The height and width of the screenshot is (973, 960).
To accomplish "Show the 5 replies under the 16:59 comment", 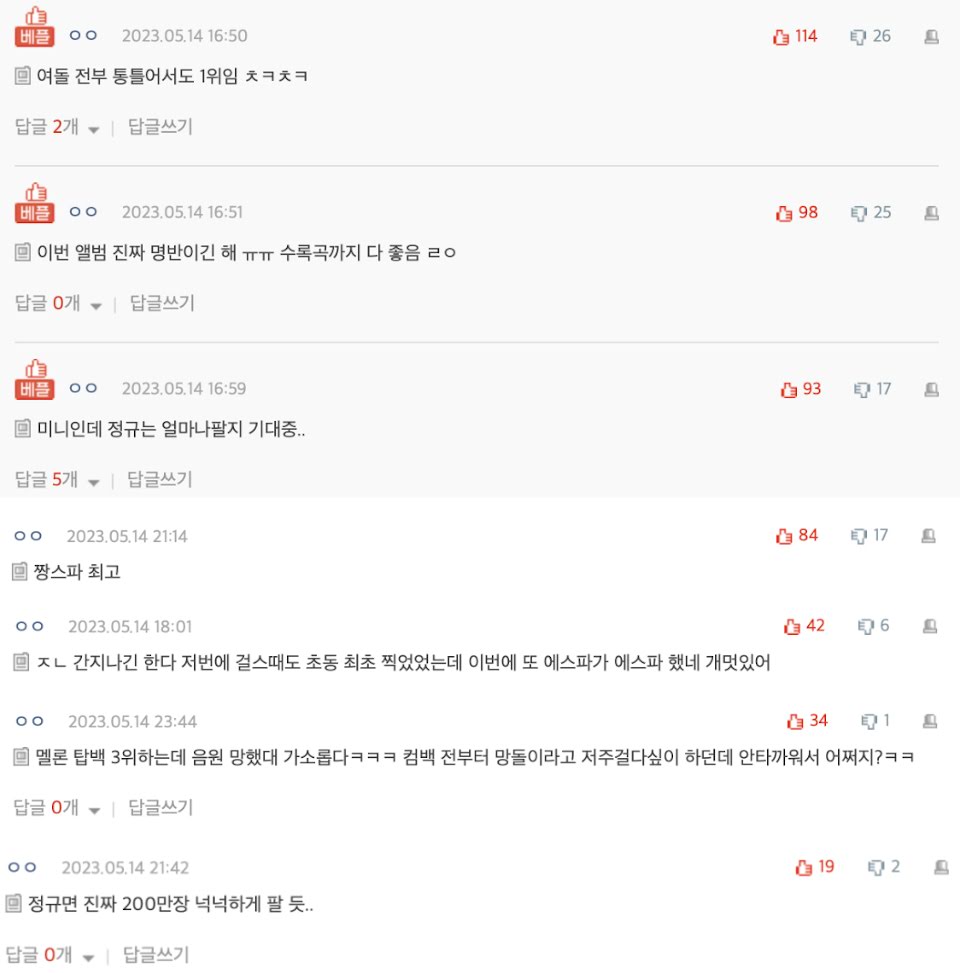I will [x=57, y=480].
